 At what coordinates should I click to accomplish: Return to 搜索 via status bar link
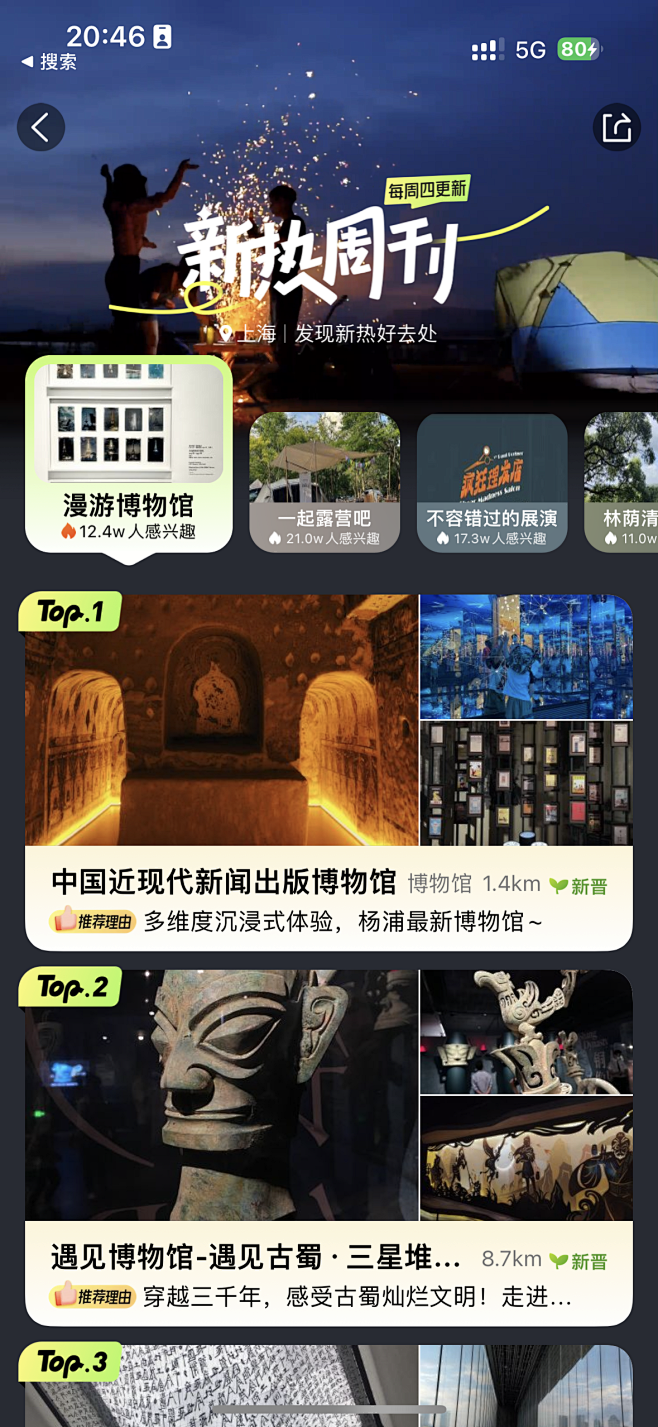point(50,62)
